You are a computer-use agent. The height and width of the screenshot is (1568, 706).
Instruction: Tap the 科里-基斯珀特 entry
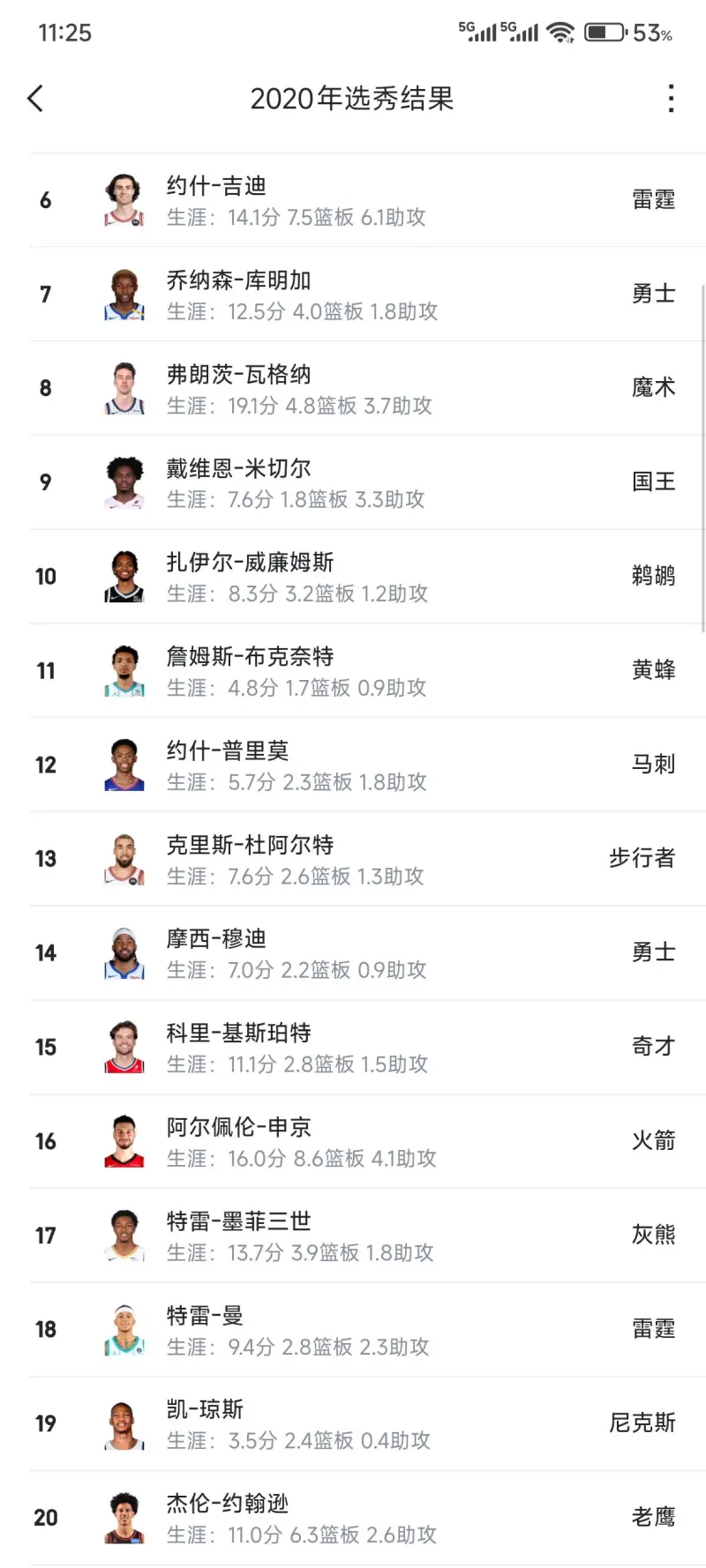353,1048
